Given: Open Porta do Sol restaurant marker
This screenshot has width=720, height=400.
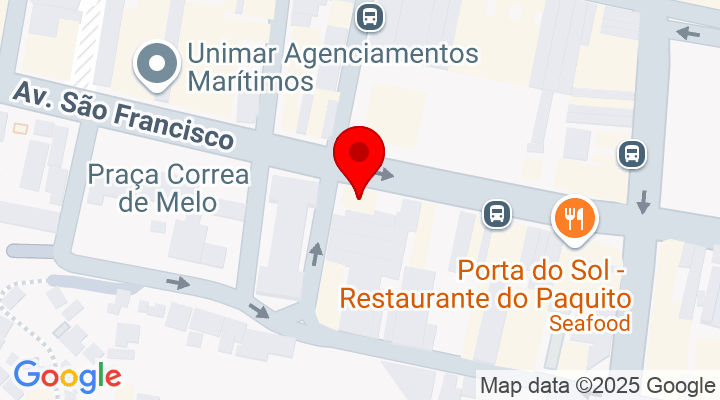Looking at the screenshot, I should (x=574, y=219).
